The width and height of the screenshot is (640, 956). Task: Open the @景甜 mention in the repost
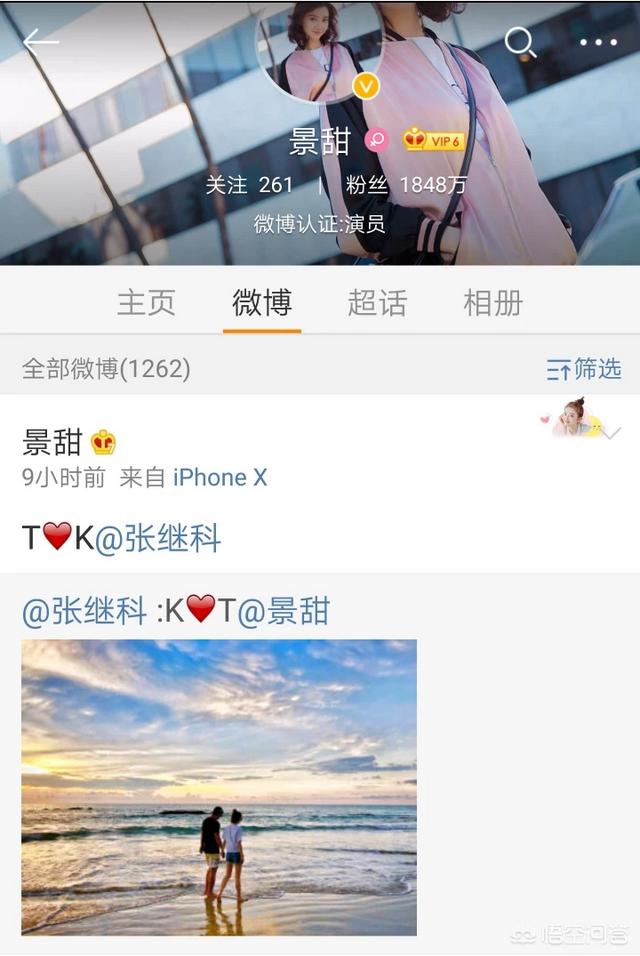(283, 611)
